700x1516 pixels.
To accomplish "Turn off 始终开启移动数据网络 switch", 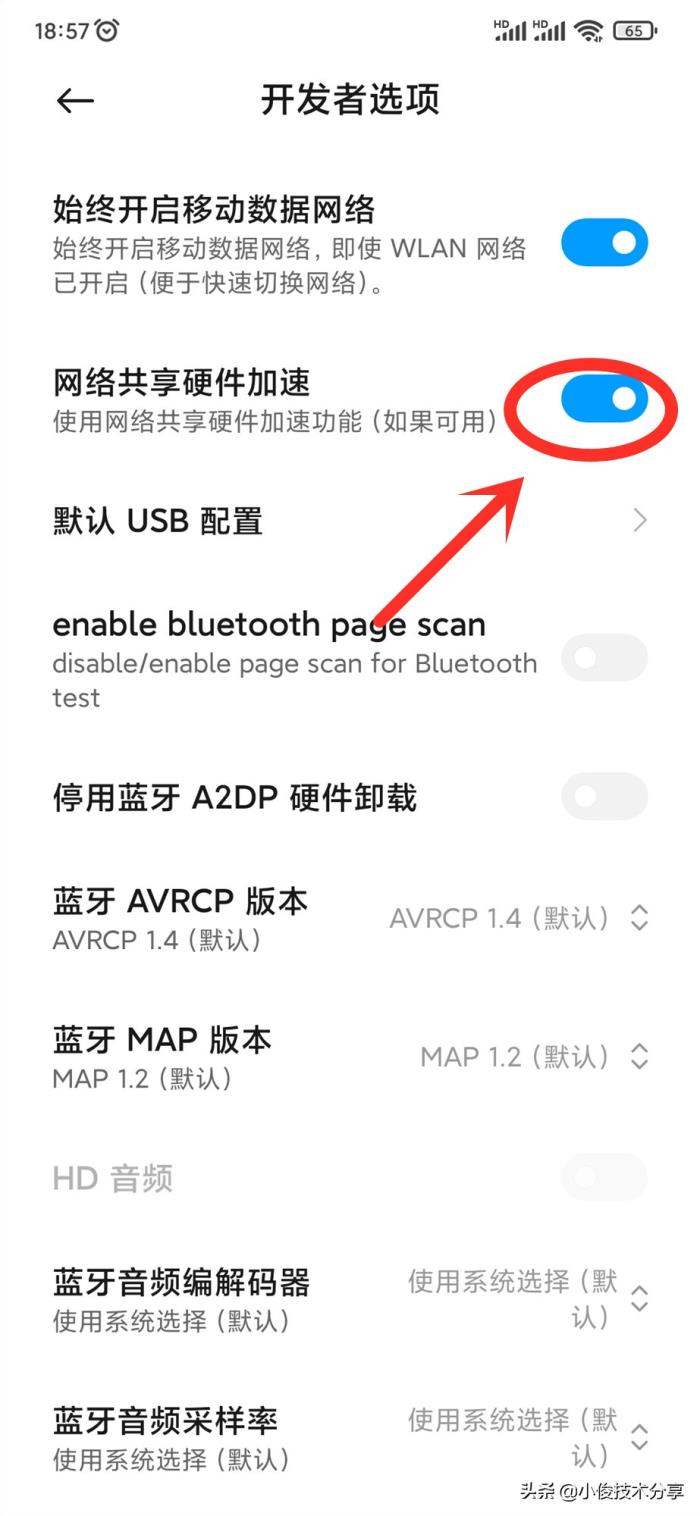I will 604,243.
